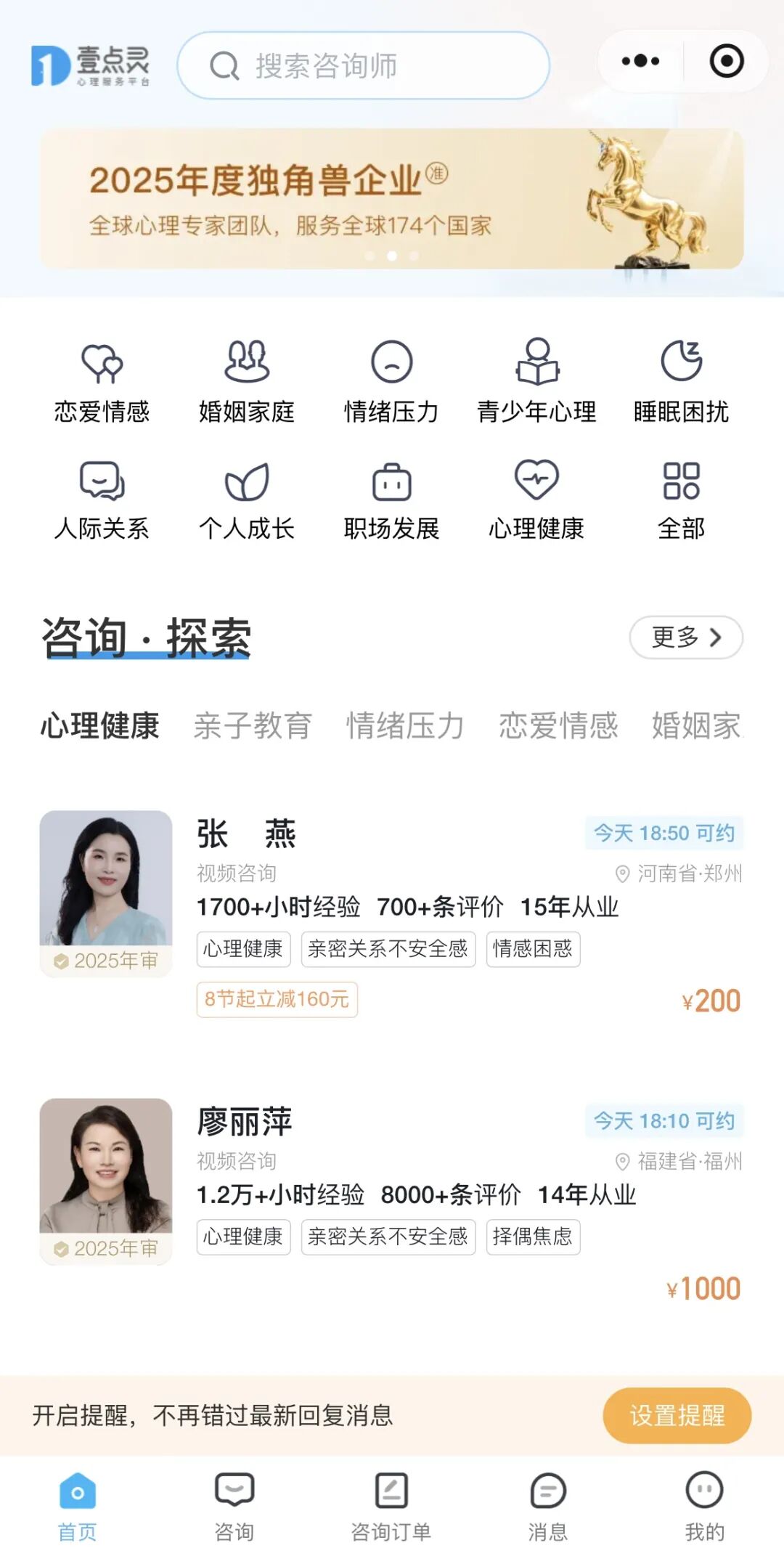Image resolution: width=784 pixels, height=1564 pixels.
Task: Open the 2025年度独角兽企业 banner
Action: click(x=392, y=199)
